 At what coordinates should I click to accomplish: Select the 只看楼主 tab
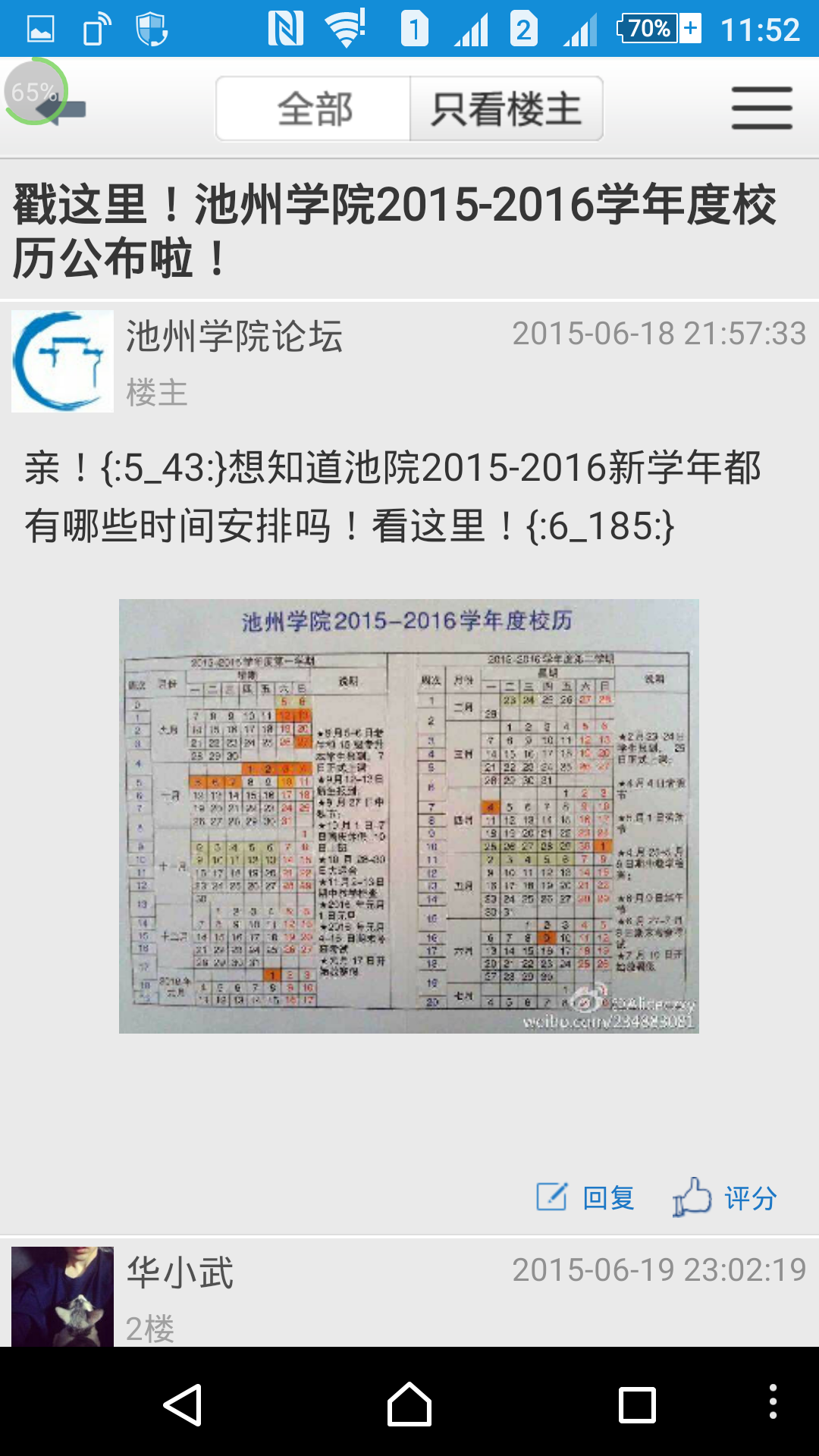507,108
